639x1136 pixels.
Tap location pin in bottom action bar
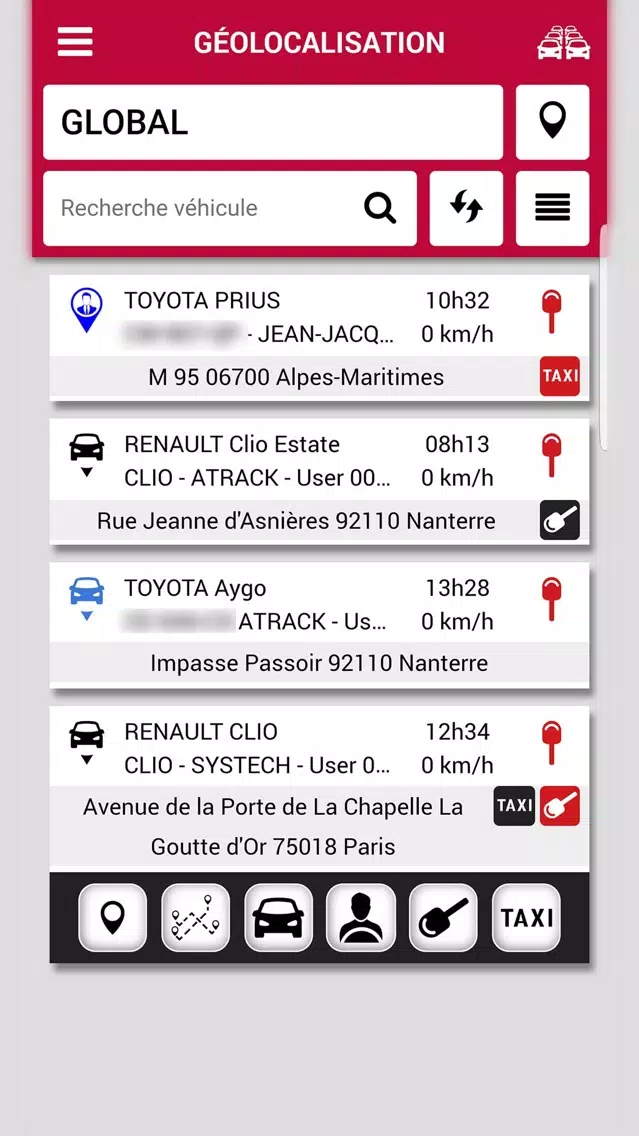pyautogui.click(x=112, y=917)
